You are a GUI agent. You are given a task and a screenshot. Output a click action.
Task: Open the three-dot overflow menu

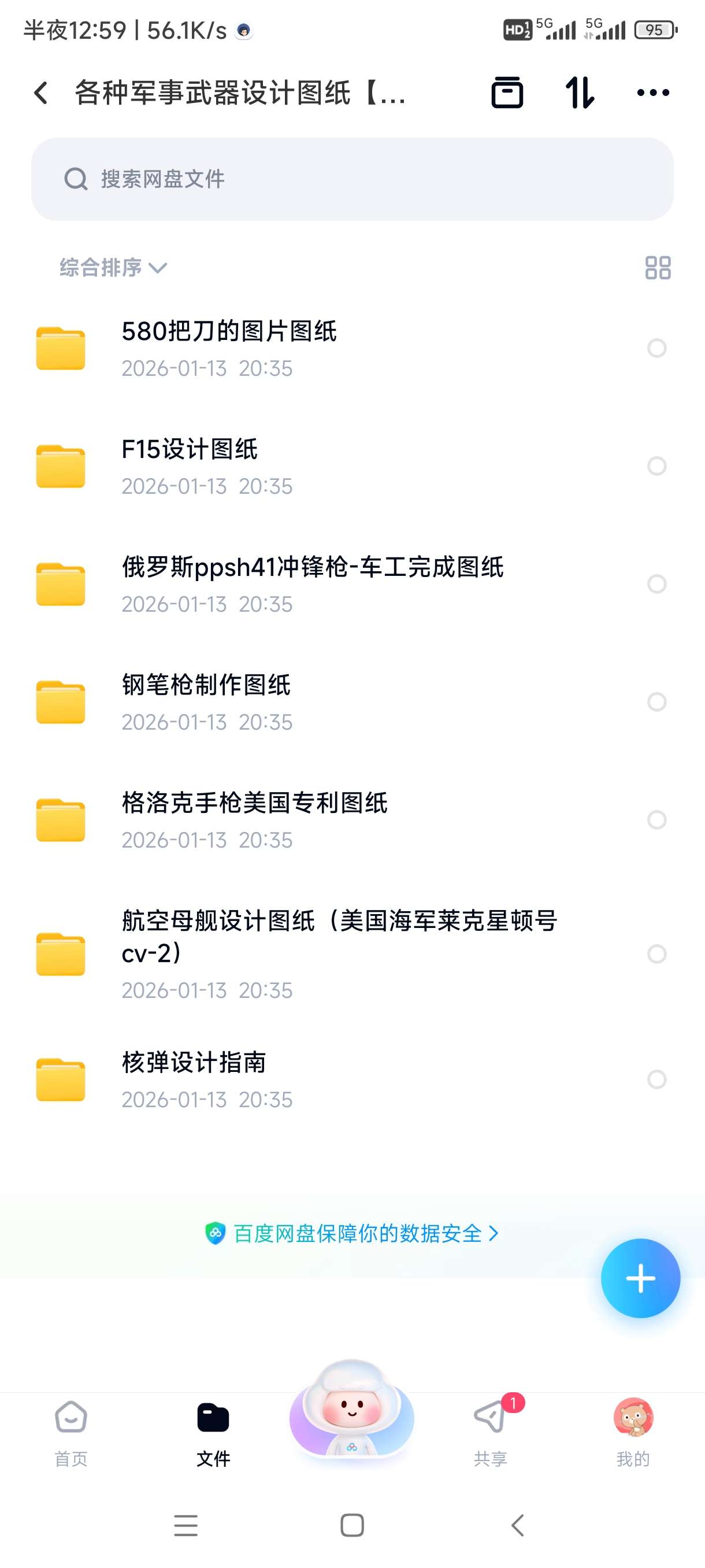(652, 93)
